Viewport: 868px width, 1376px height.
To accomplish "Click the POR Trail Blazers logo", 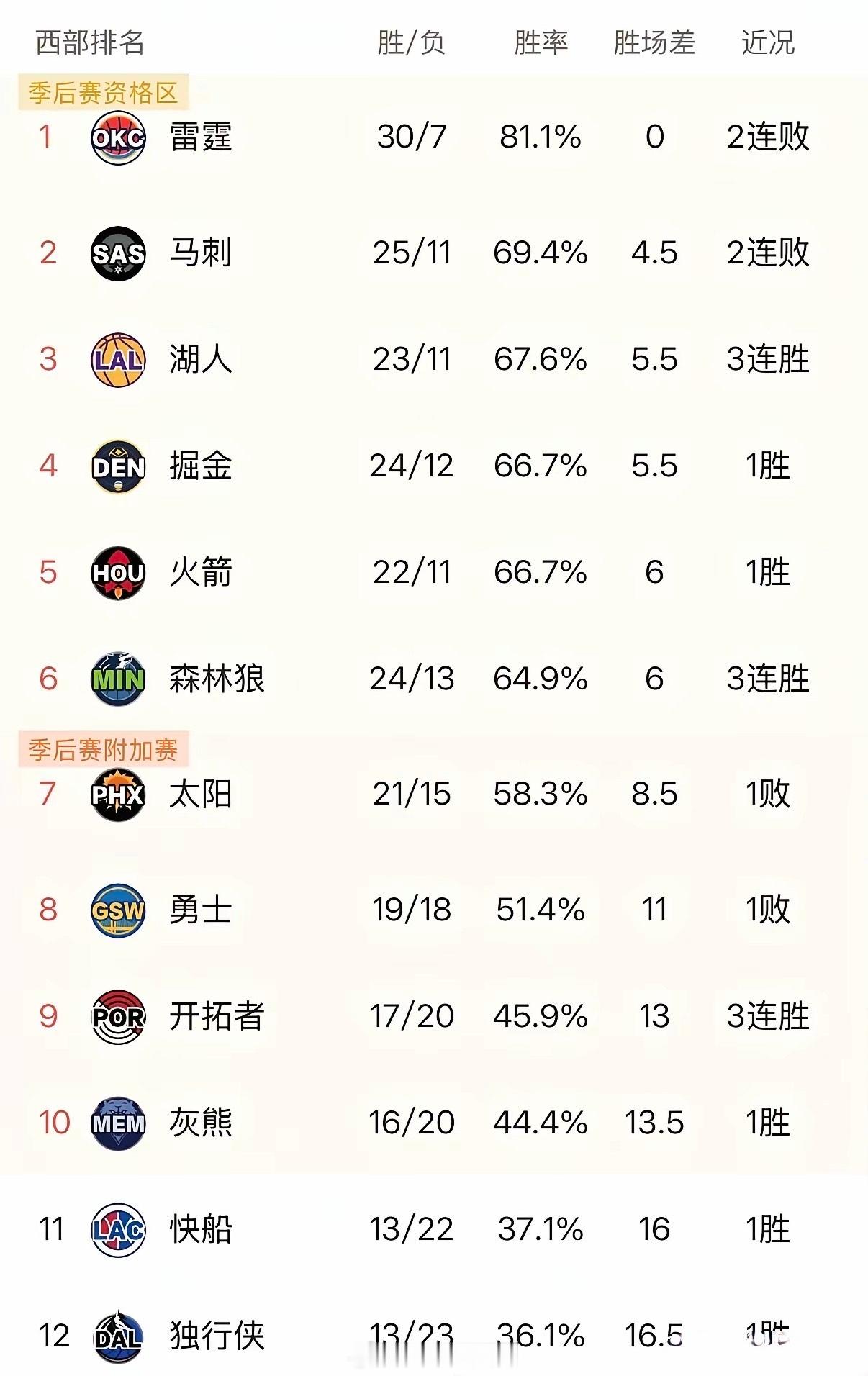I will click(119, 1016).
